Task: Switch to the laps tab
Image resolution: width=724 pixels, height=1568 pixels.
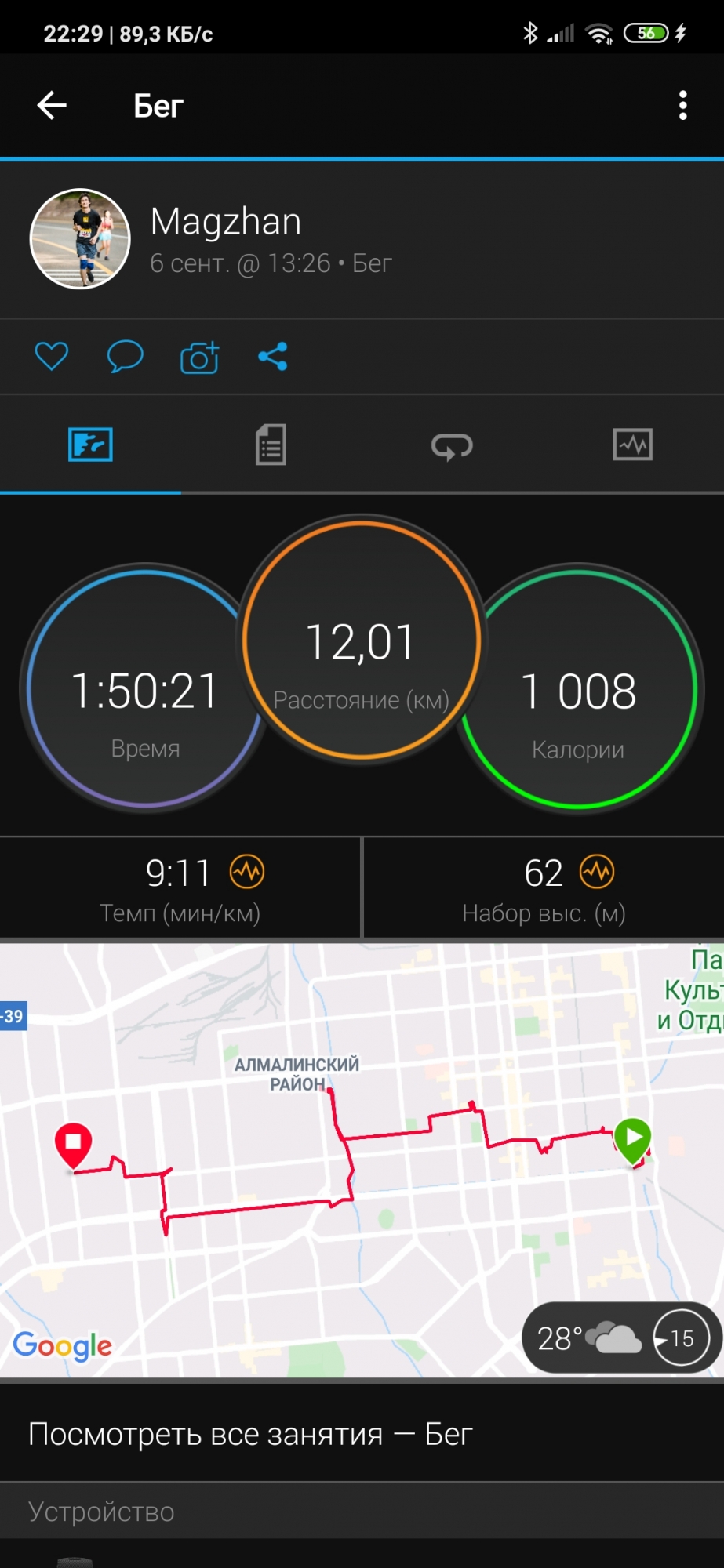Action: tap(452, 445)
